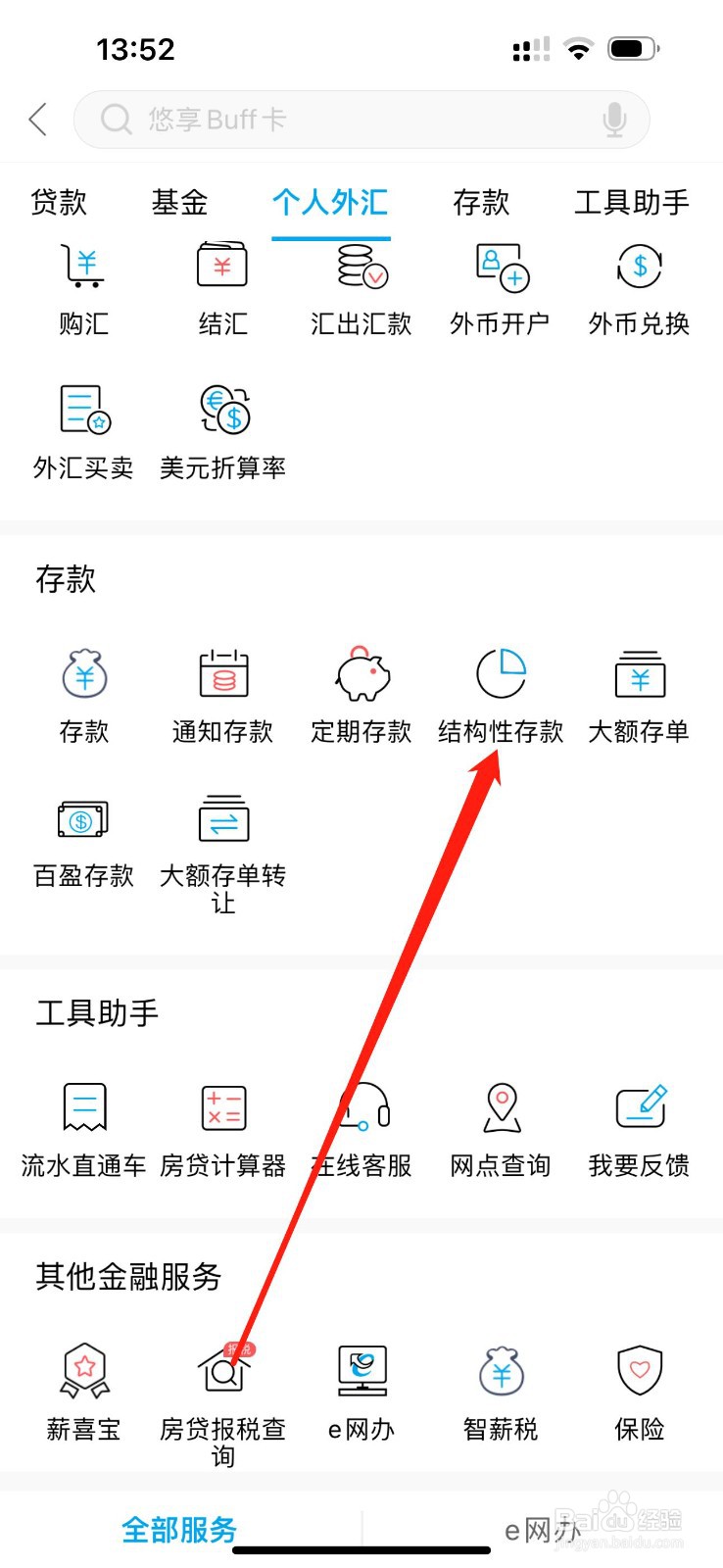Open 外币开户 foreign currency account service

point(500,284)
